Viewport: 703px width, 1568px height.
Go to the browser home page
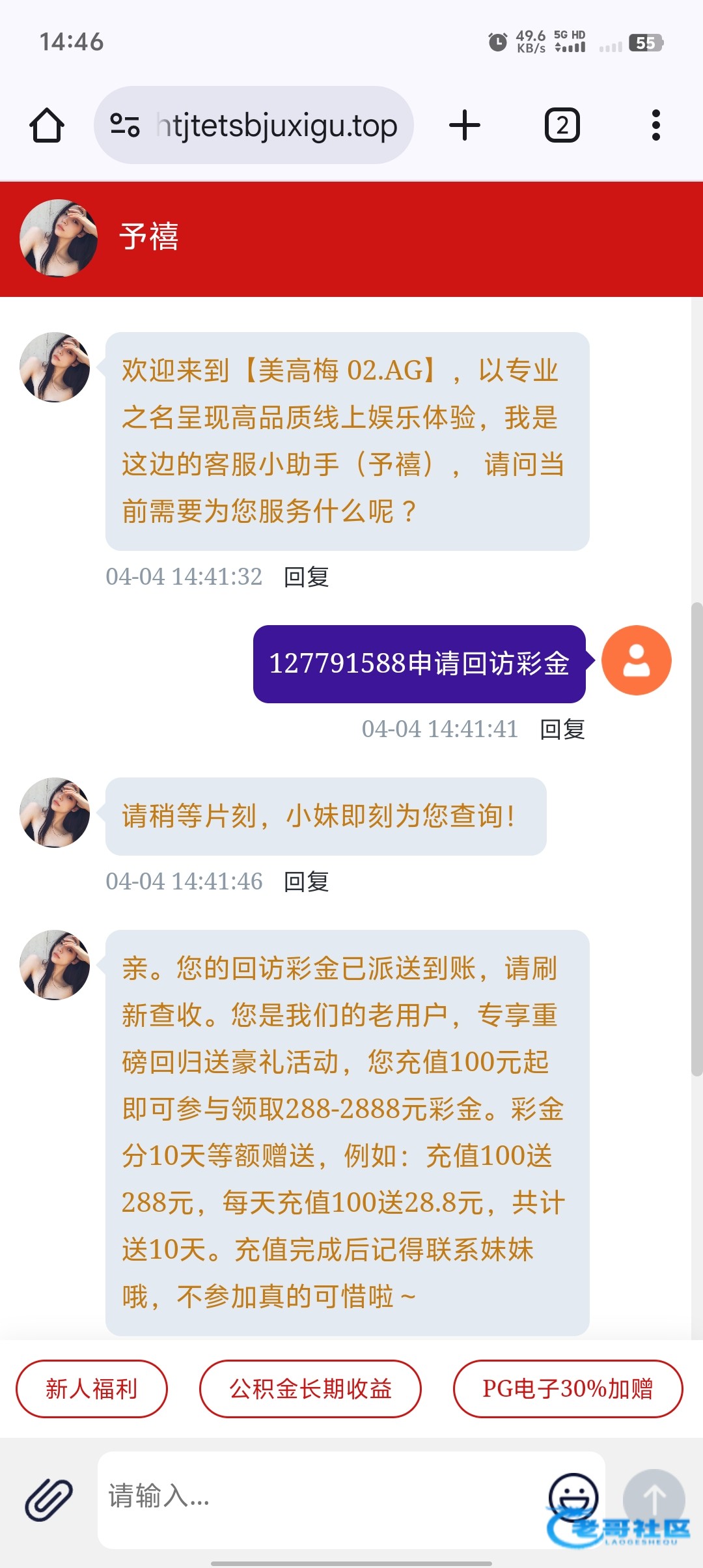47,125
